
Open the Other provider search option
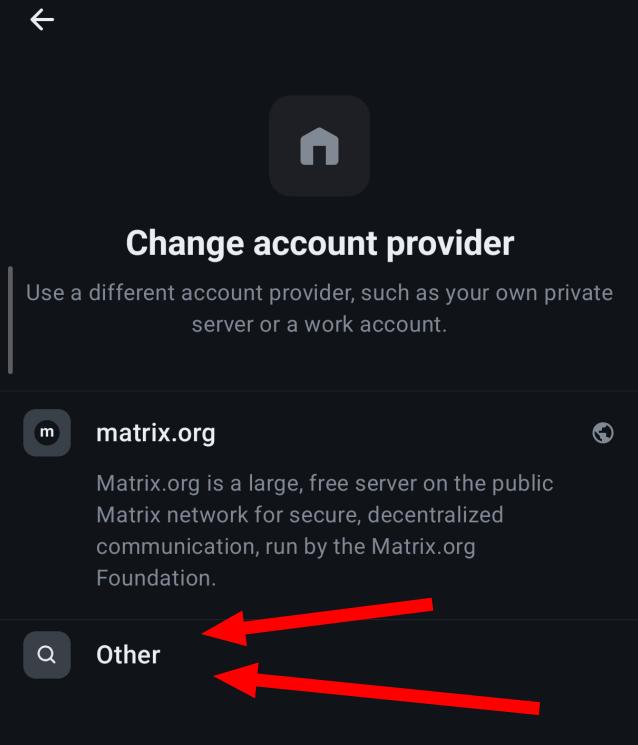tap(127, 655)
